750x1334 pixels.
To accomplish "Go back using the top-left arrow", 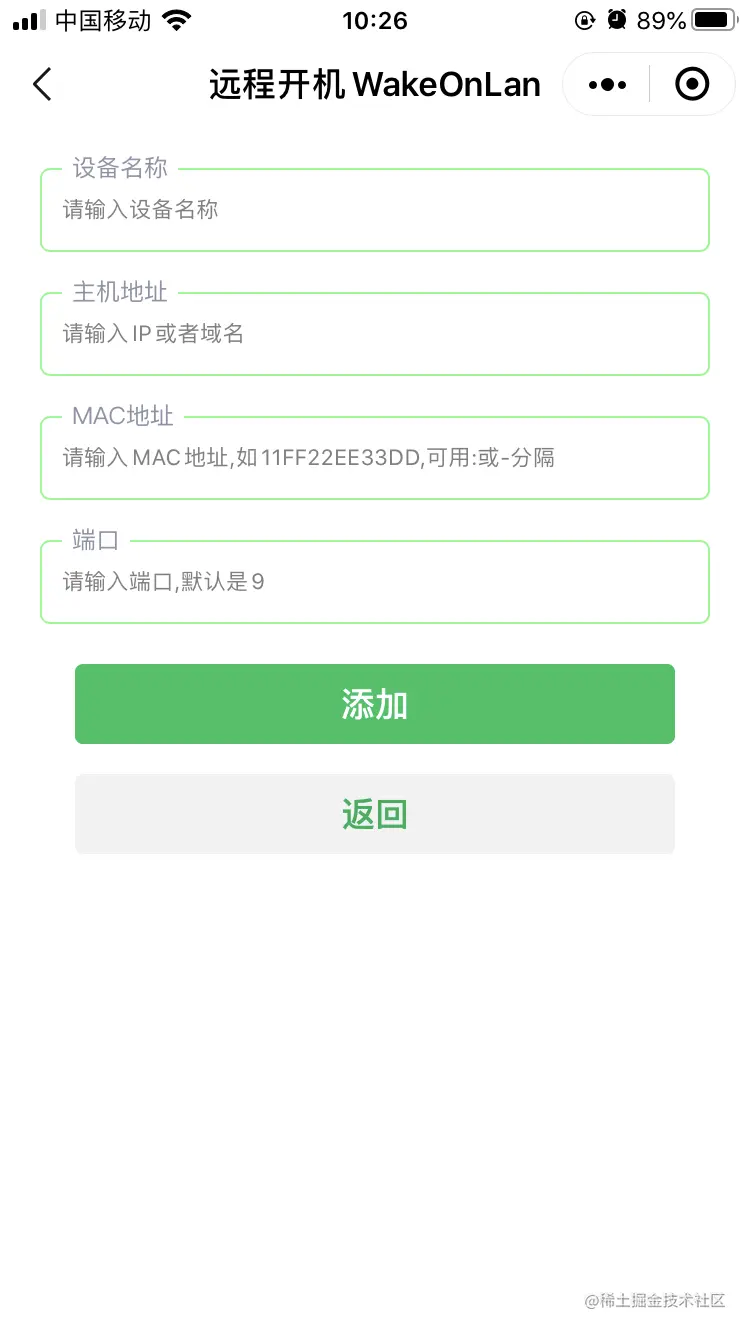I will [x=42, y=84].
